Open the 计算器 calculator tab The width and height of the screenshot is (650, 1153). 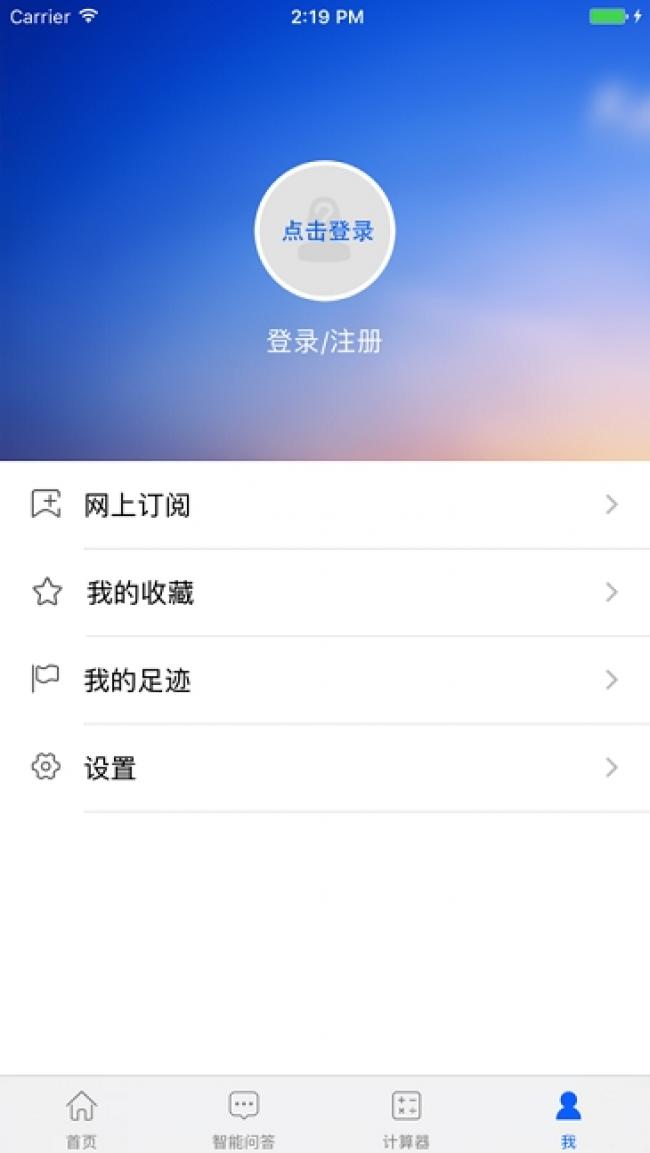[406, 1116]
